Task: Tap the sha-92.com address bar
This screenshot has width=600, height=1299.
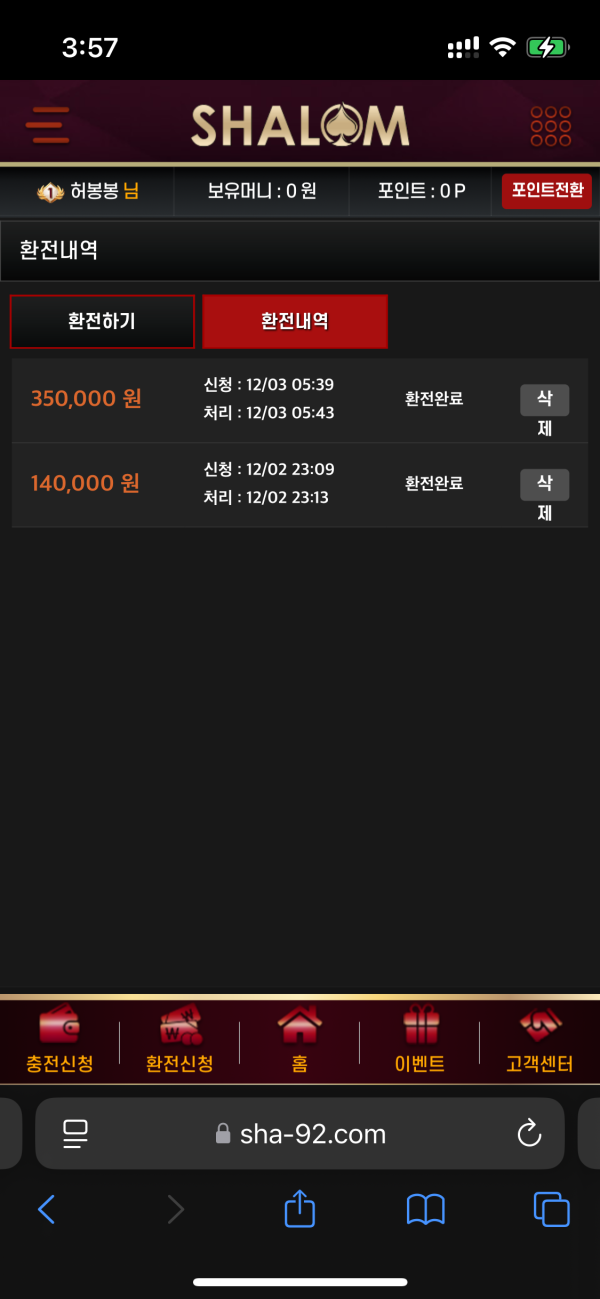Action: click(300, 1133)
